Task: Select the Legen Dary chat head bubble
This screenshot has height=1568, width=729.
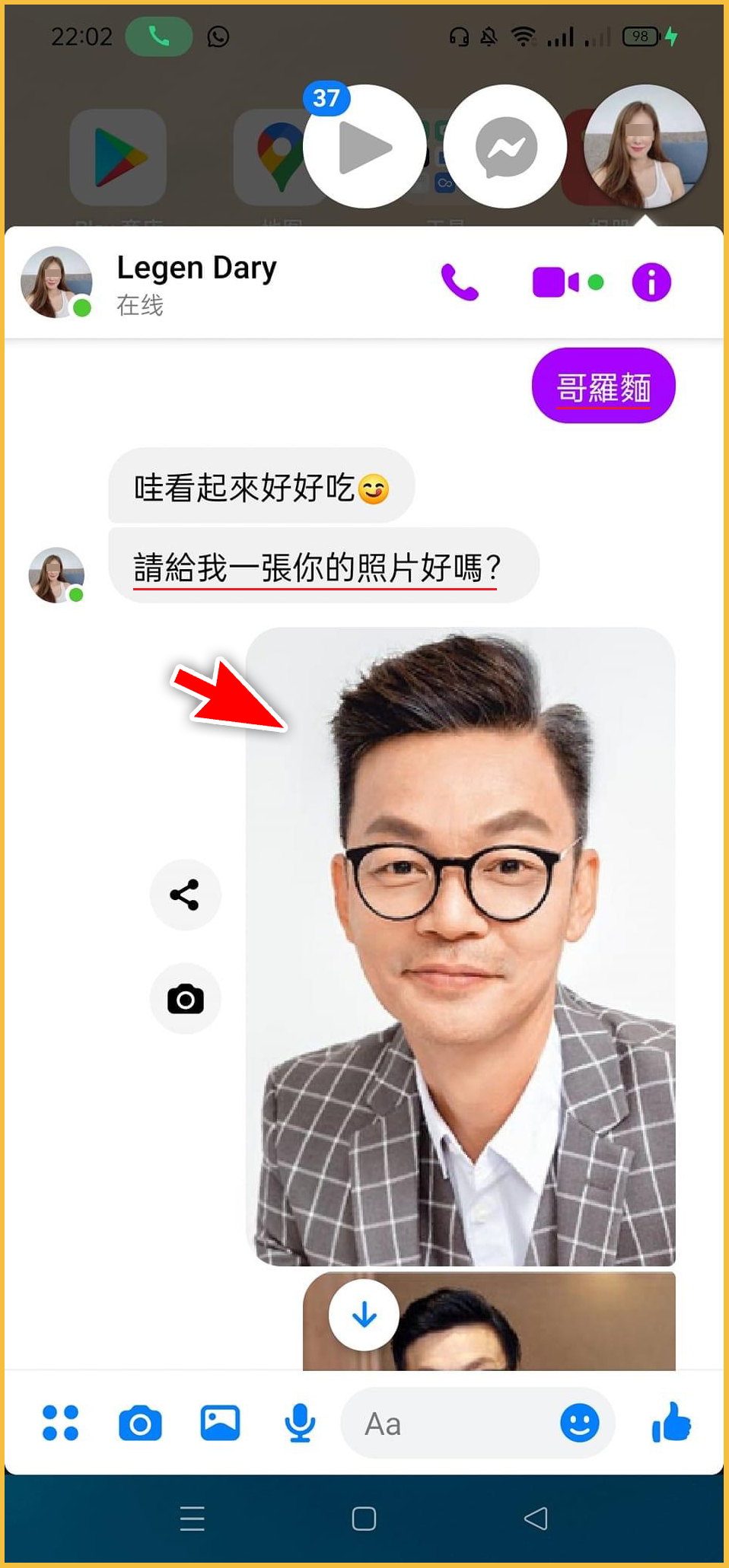Action: (x=645, y=146)
